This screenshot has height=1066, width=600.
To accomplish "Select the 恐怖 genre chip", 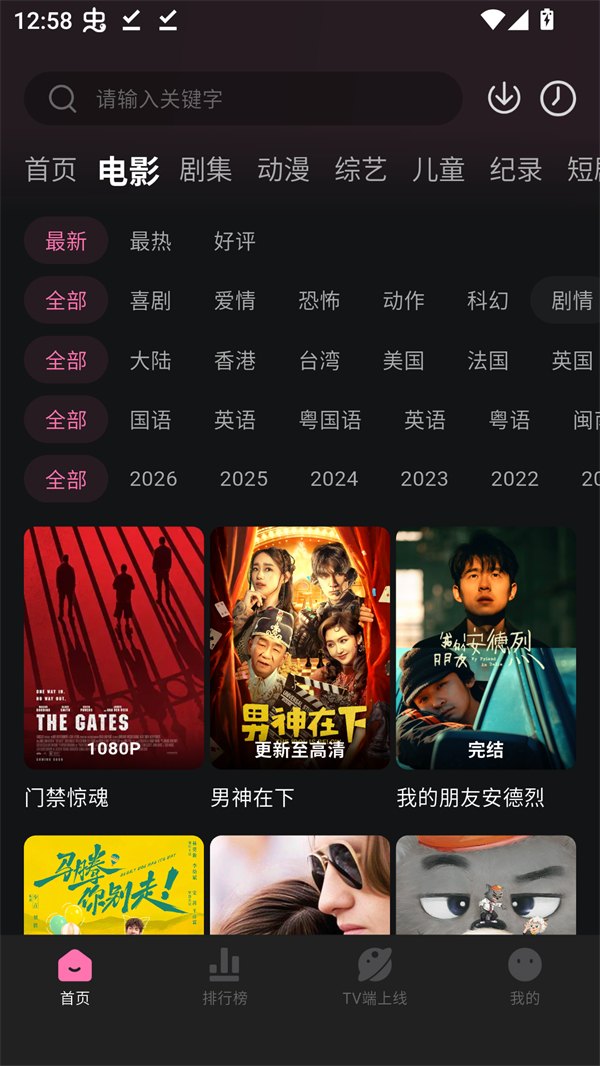I will click(319, 300).
